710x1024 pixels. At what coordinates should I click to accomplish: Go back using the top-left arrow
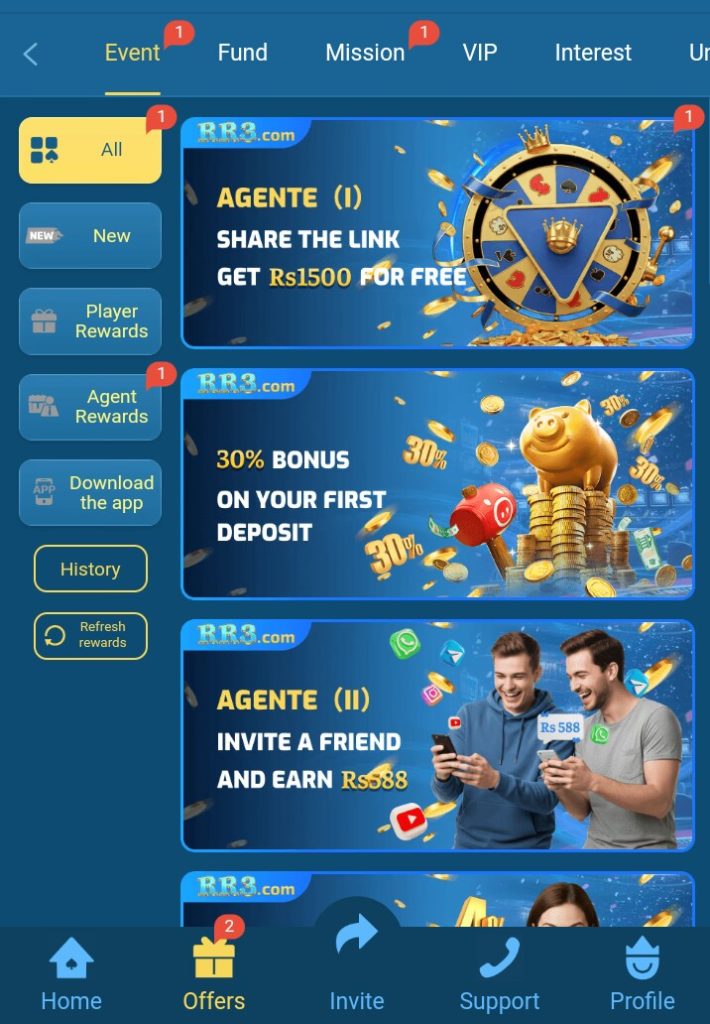(x=31, y=54)
